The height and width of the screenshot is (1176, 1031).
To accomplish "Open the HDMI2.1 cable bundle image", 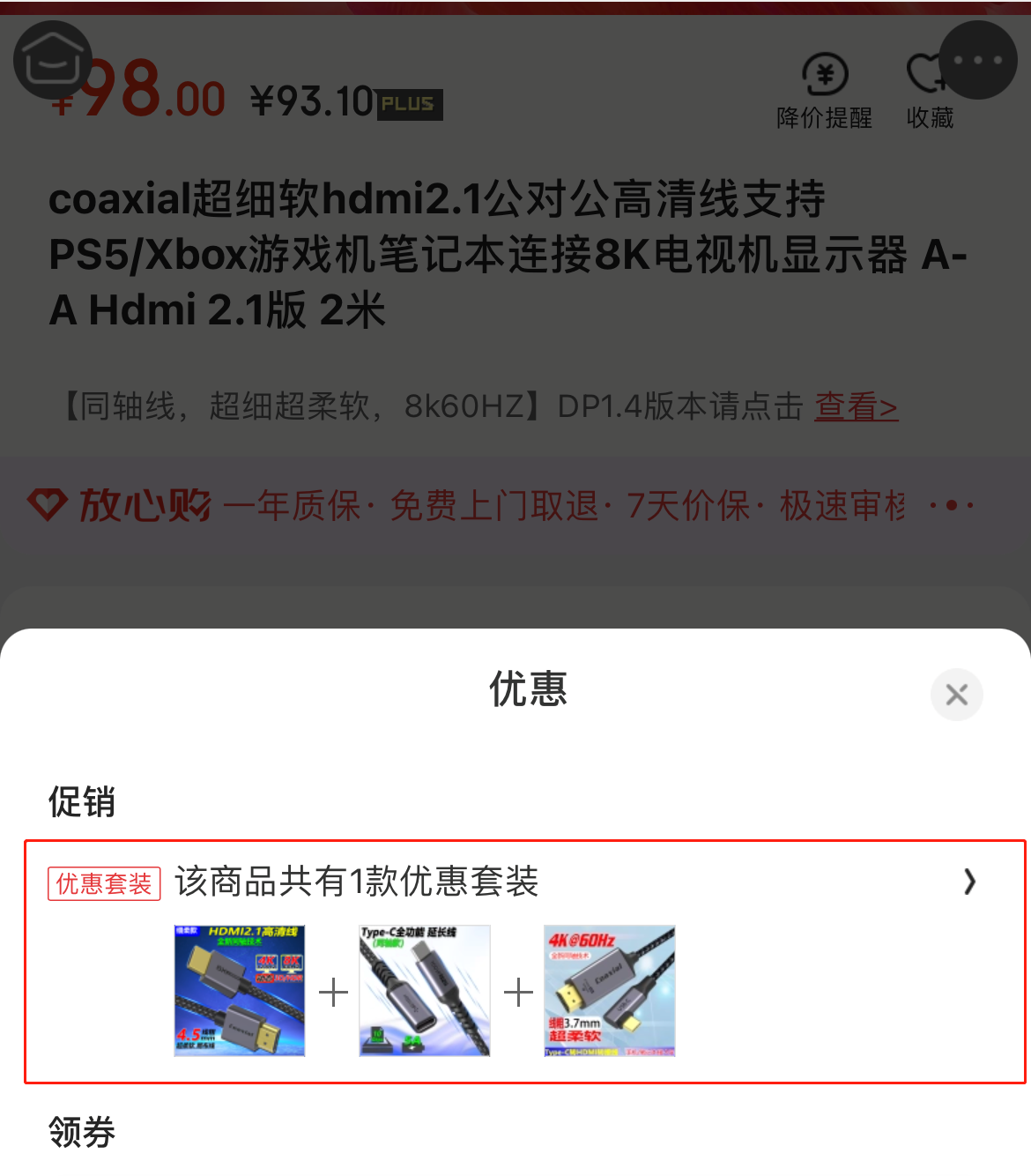I will 240,990.
